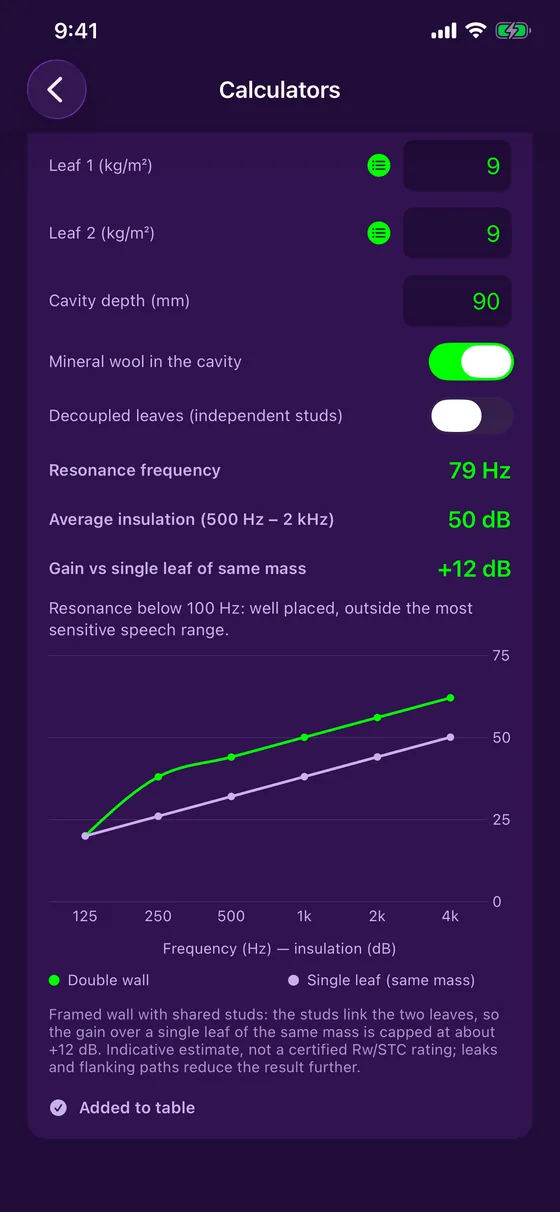Open the preset list icon for Leaf 2
This screenshot has height=1212, width=560.
[x=378, y=234]
